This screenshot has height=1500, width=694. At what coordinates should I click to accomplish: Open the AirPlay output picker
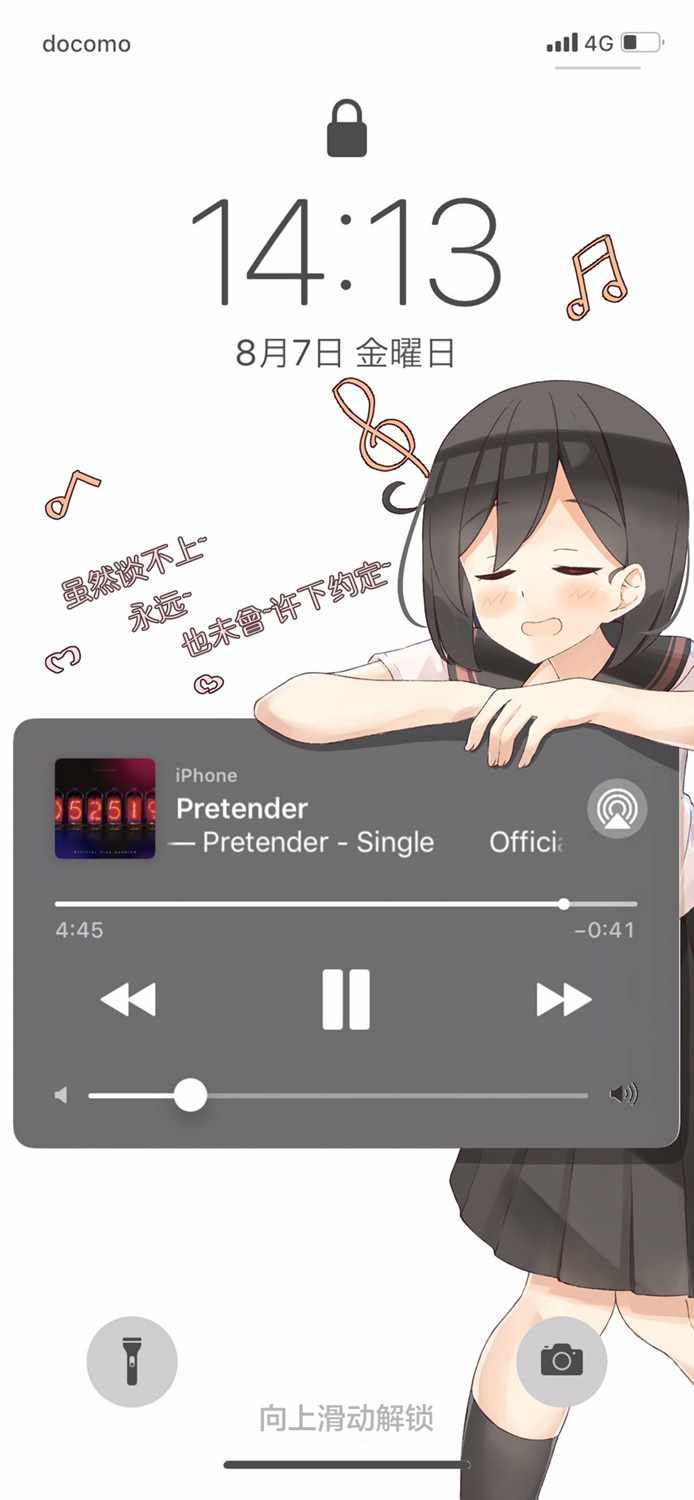tap(617, 808)
